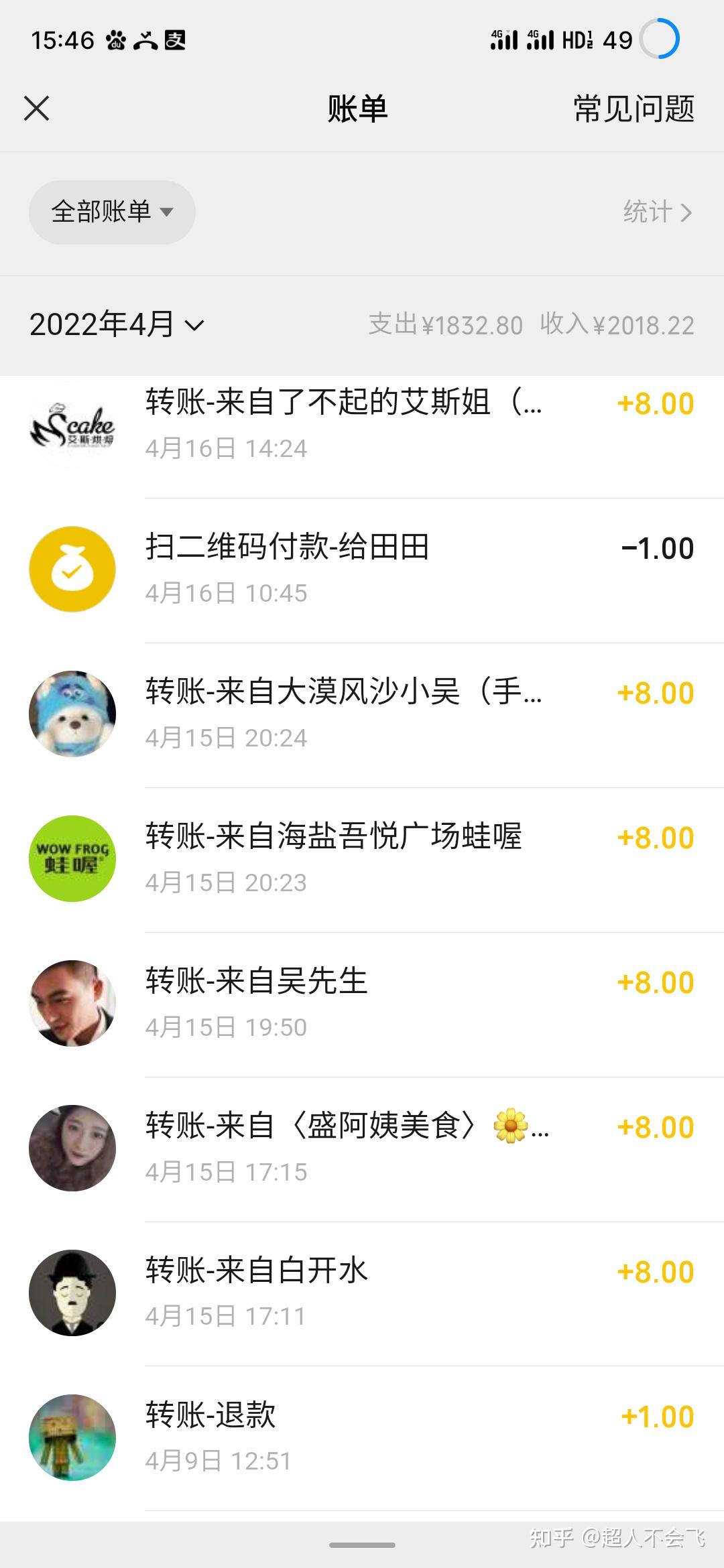This screenshot has height=1568, width=724.
Task: Open 常见问题 help link
Action: (x=633, y=109)
